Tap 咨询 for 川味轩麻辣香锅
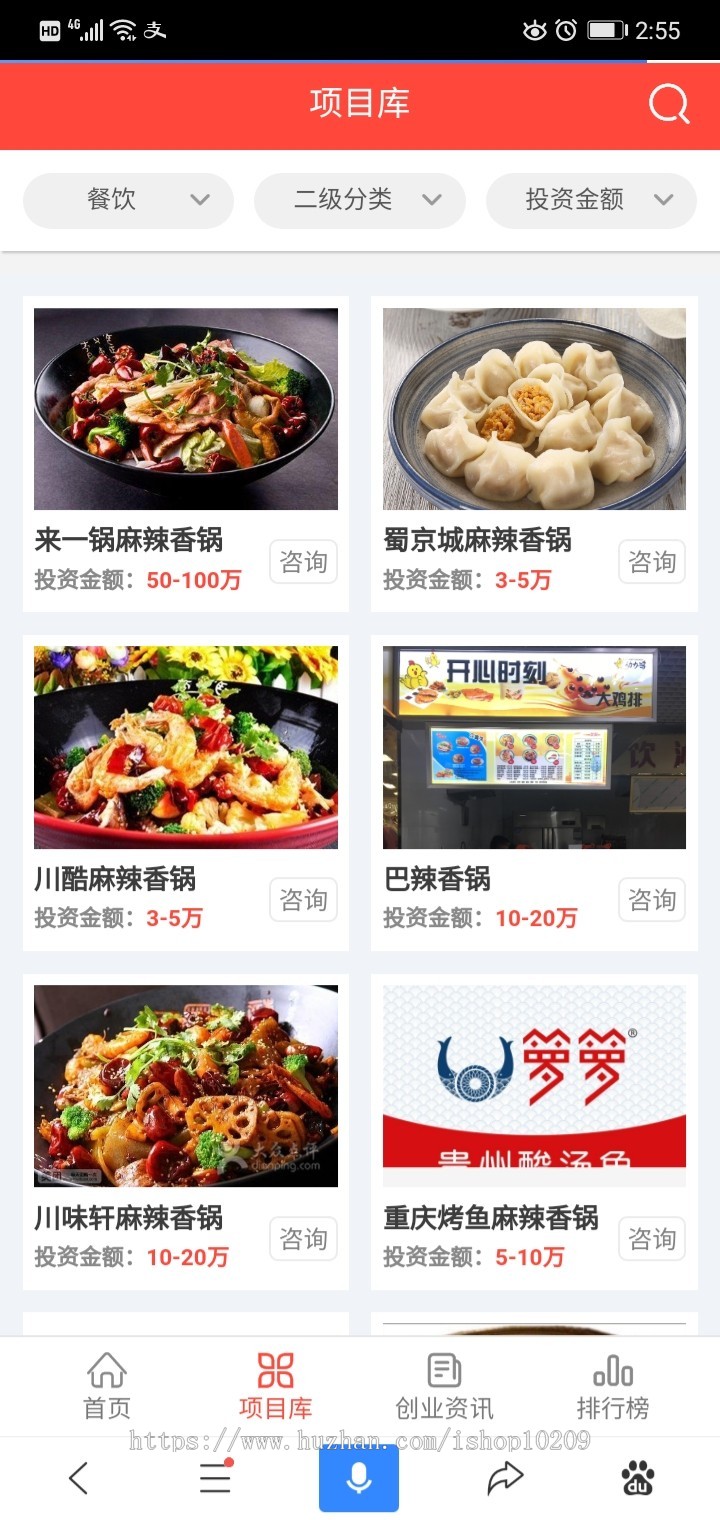Screen dimensions: 720x1520 click(303, 1239)
